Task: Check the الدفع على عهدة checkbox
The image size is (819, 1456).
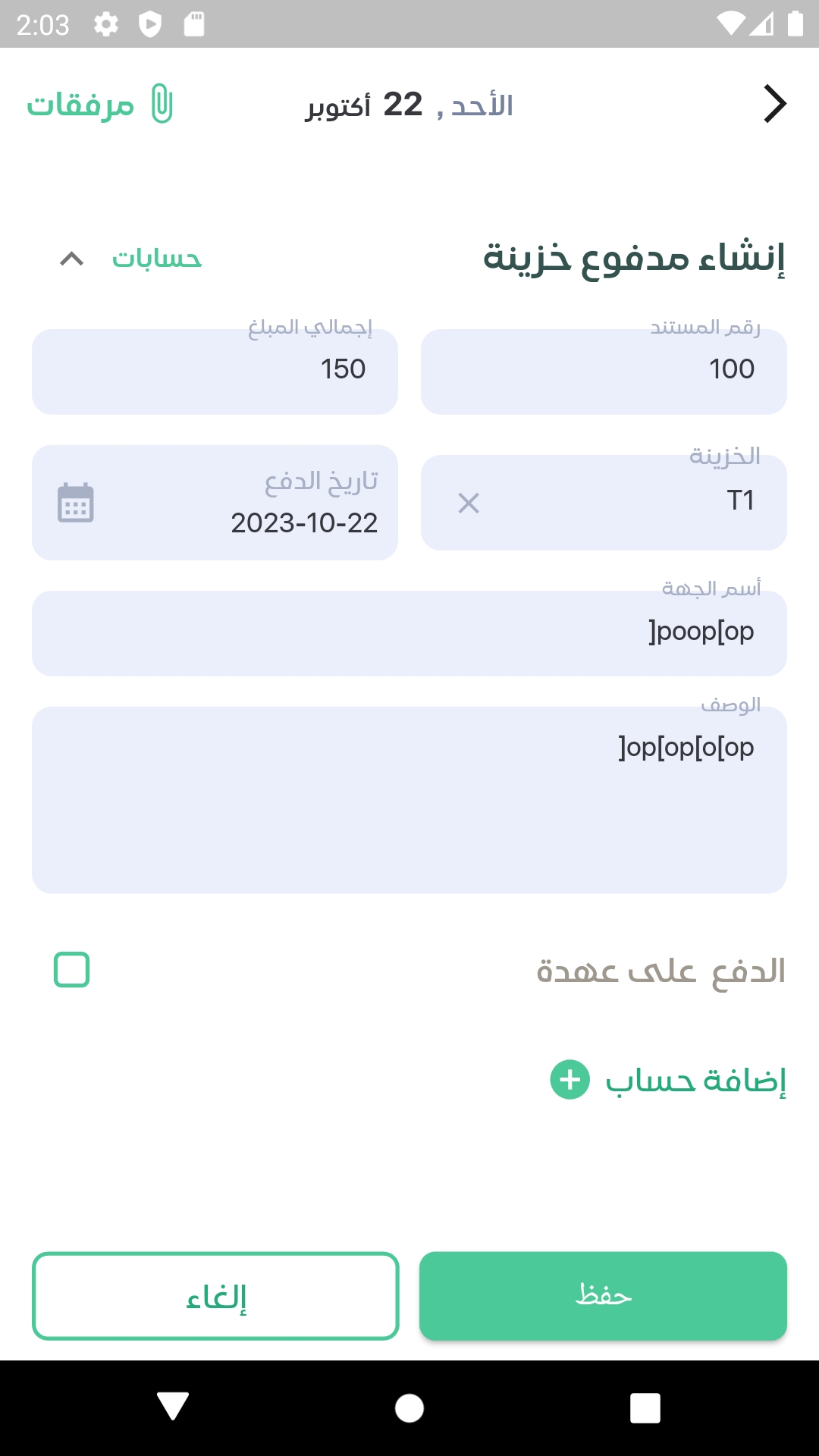Action: (72, 970)
